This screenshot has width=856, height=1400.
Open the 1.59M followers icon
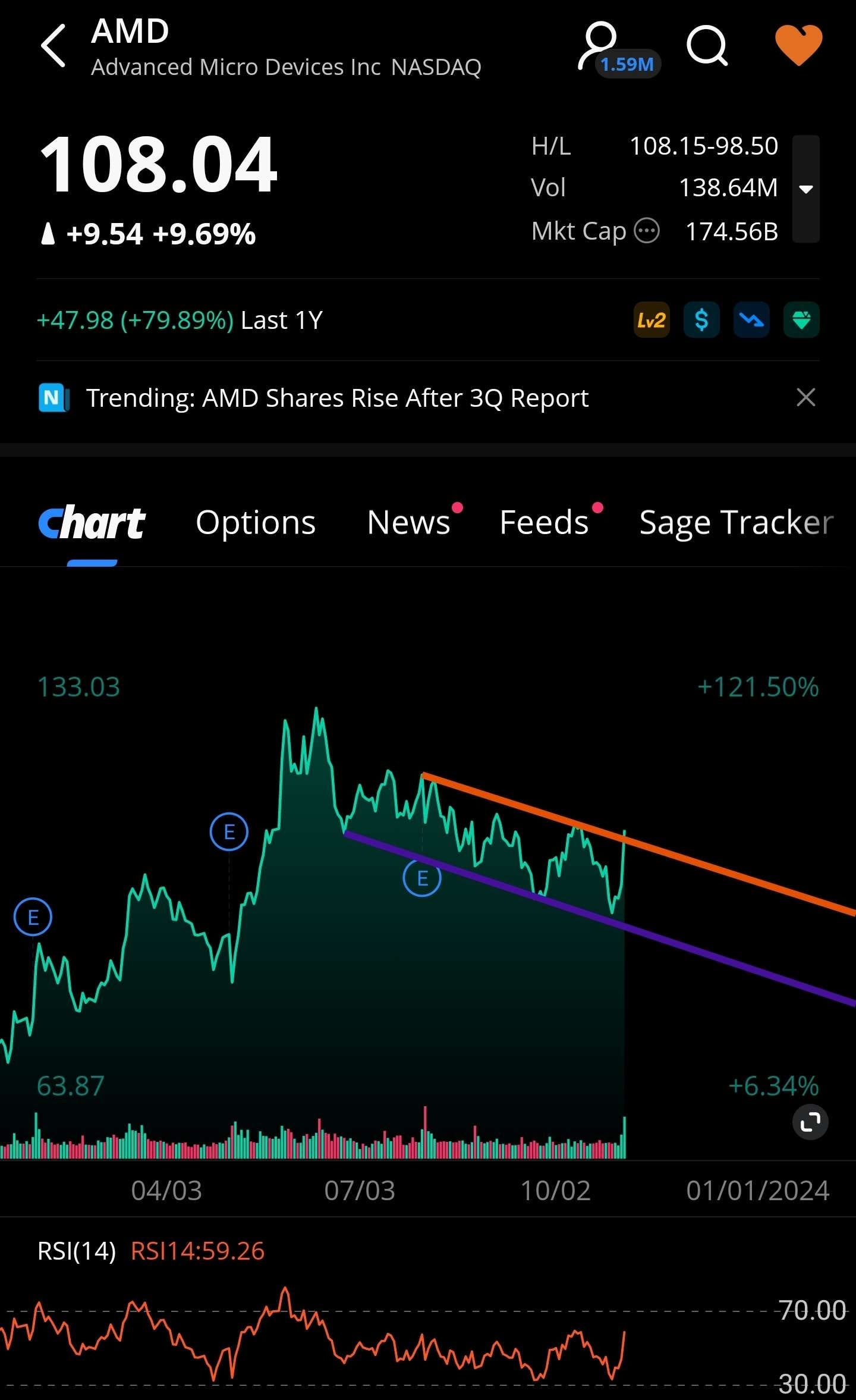[618, 49]
